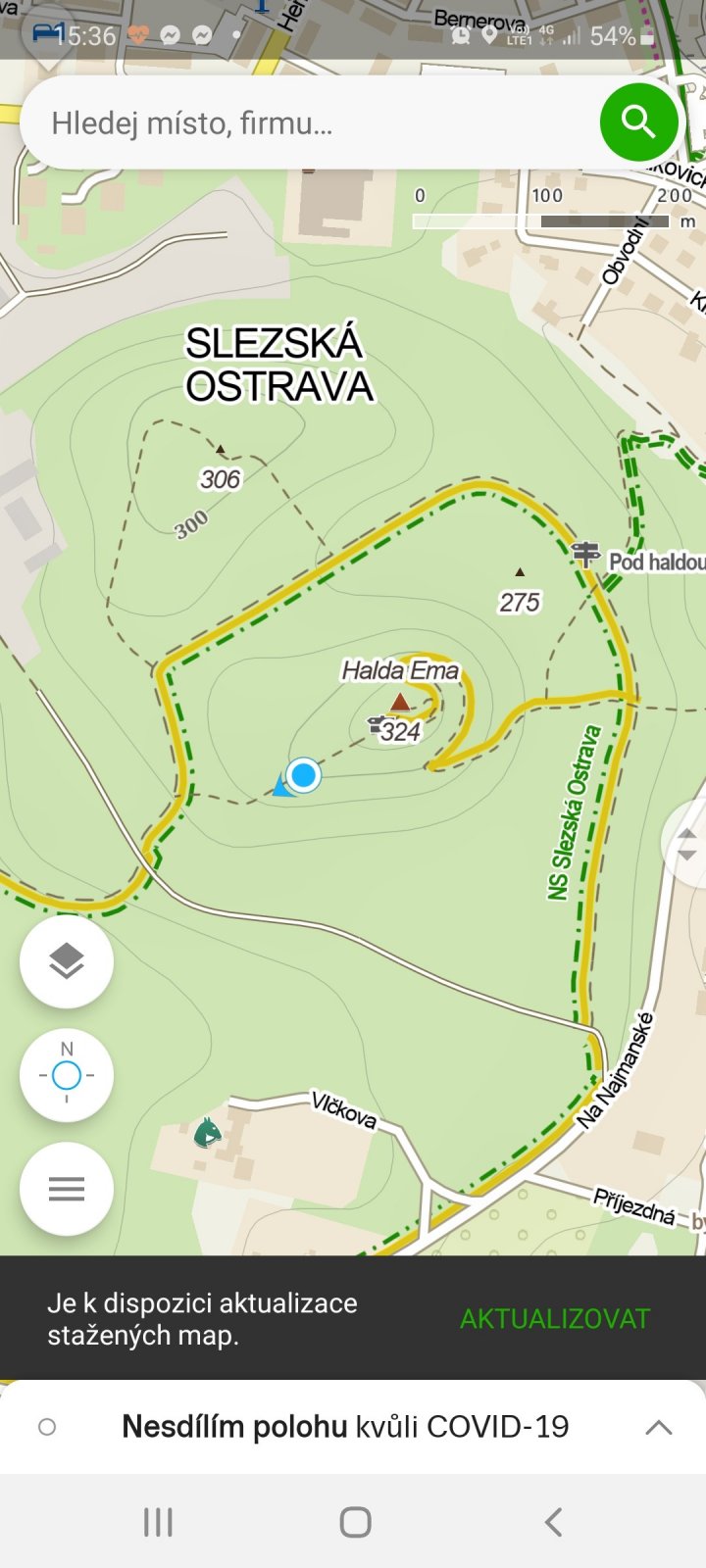The image size is (706, 1568).
Task: Open the hamburger main menu
Action: [x=67, y=1189]
